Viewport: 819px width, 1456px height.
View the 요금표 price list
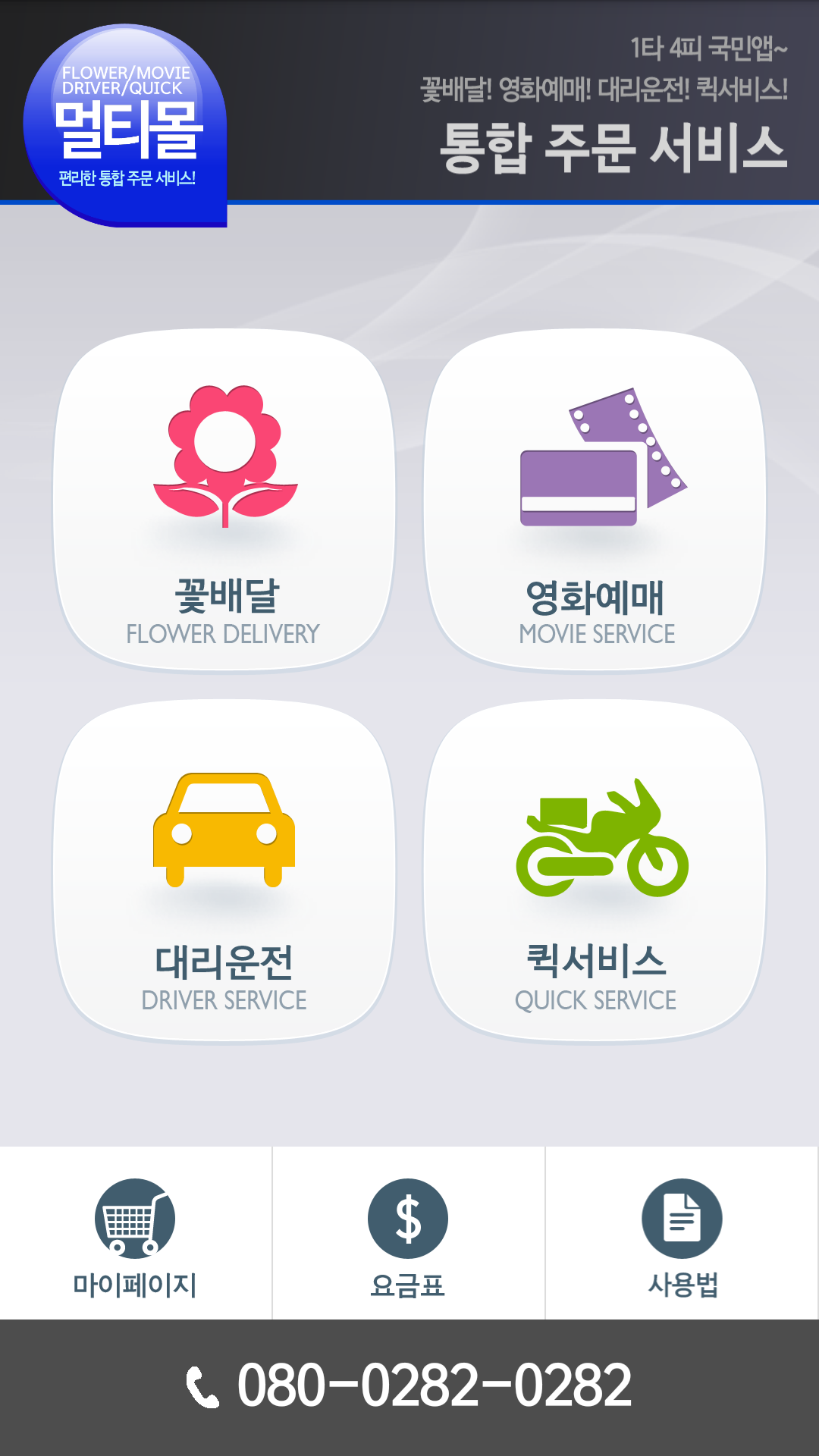click(x=409, y=1233)
